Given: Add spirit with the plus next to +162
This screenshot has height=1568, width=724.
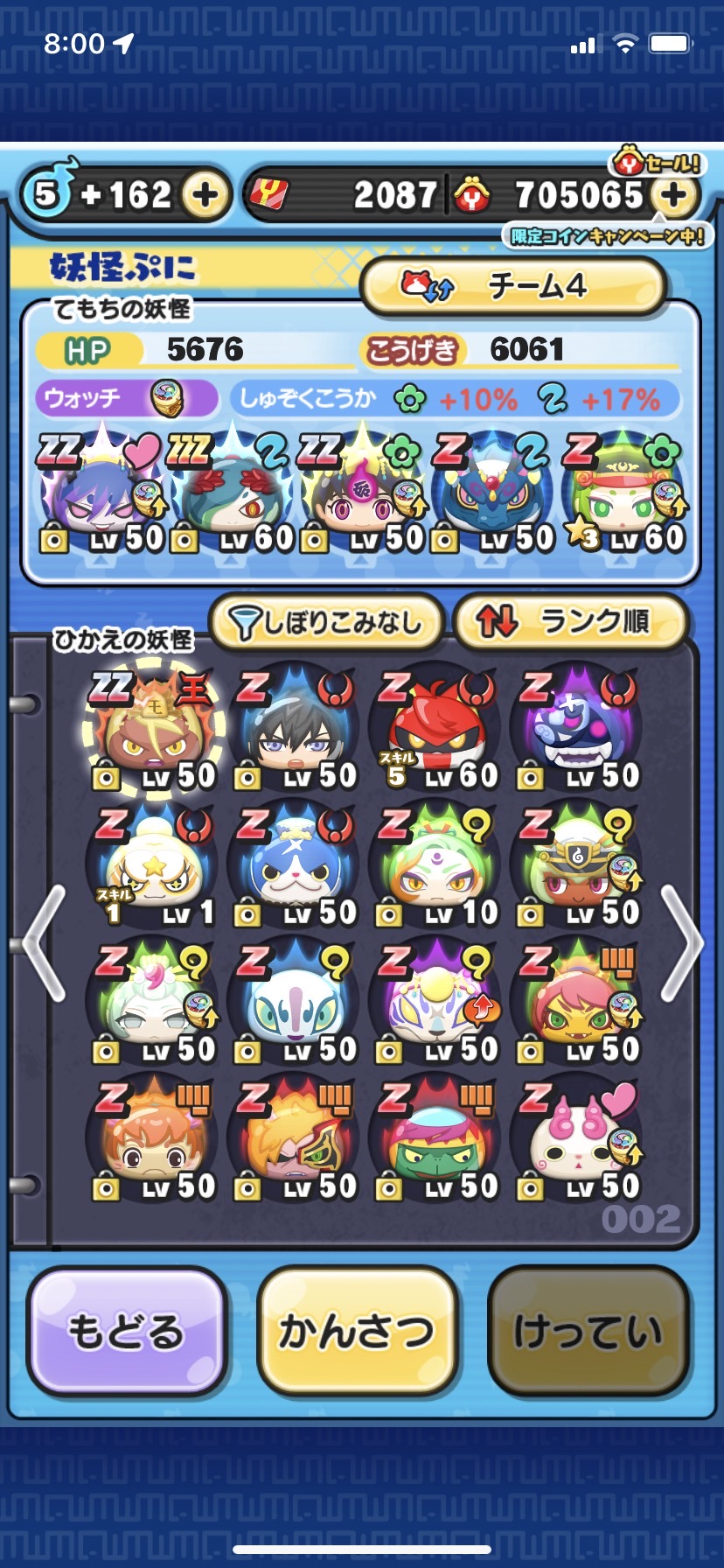Looking at the screenshot, I should click(205, 194).
